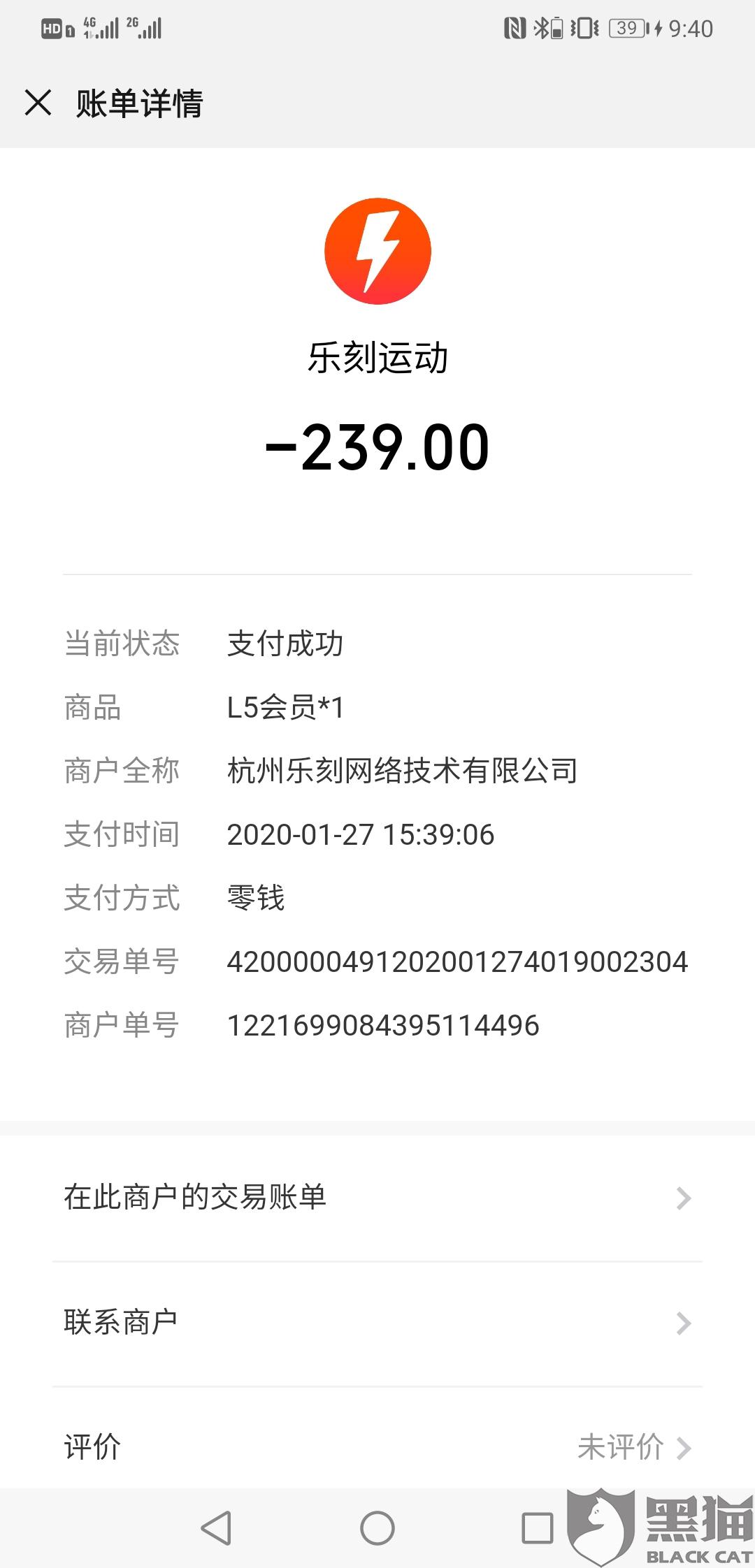The image size is (755, 1568).
Task: Open the 评价 rating row
Action: (377, 1446)
